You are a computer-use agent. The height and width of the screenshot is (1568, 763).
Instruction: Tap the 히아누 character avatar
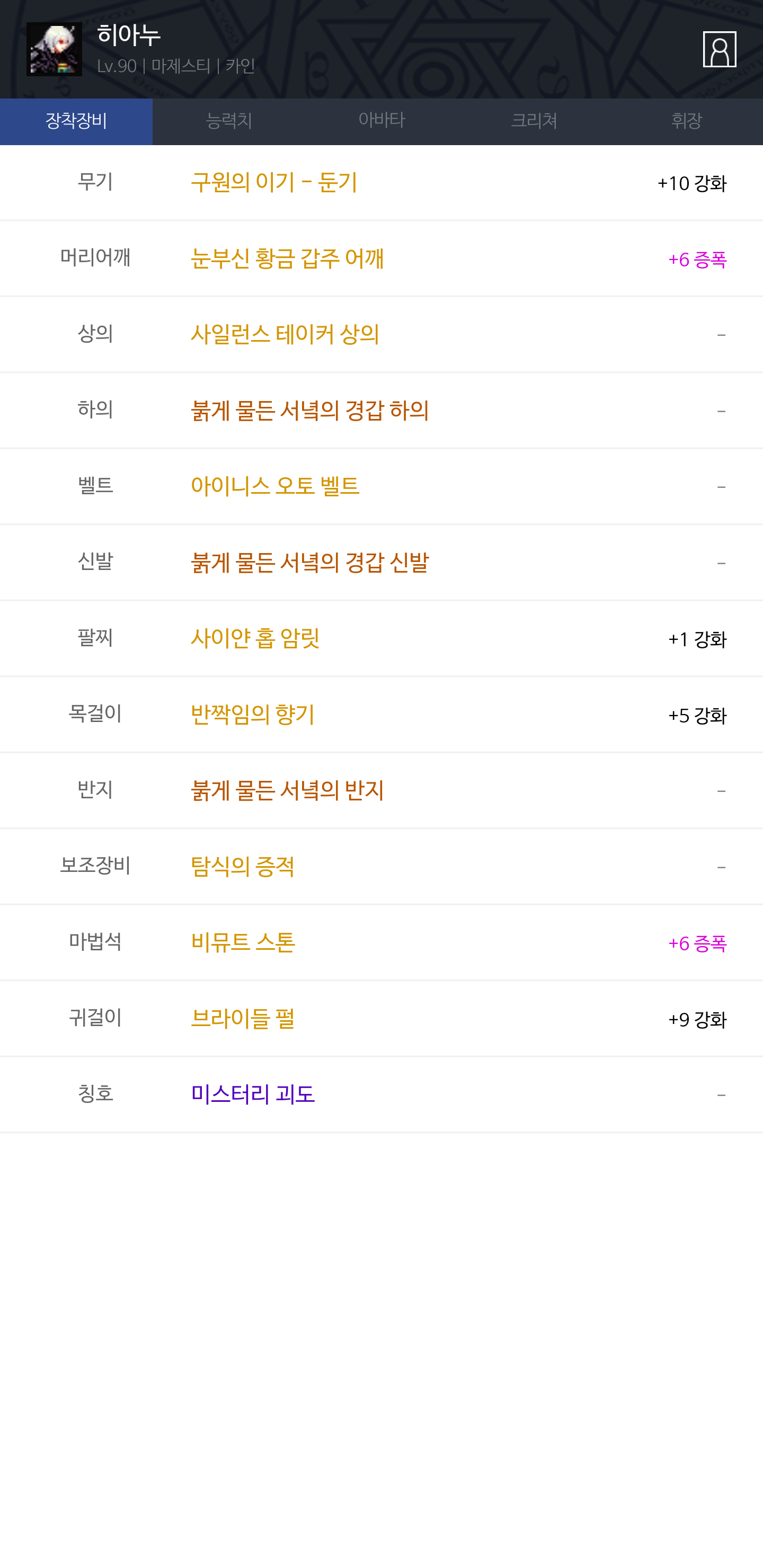tap(54, 49)
